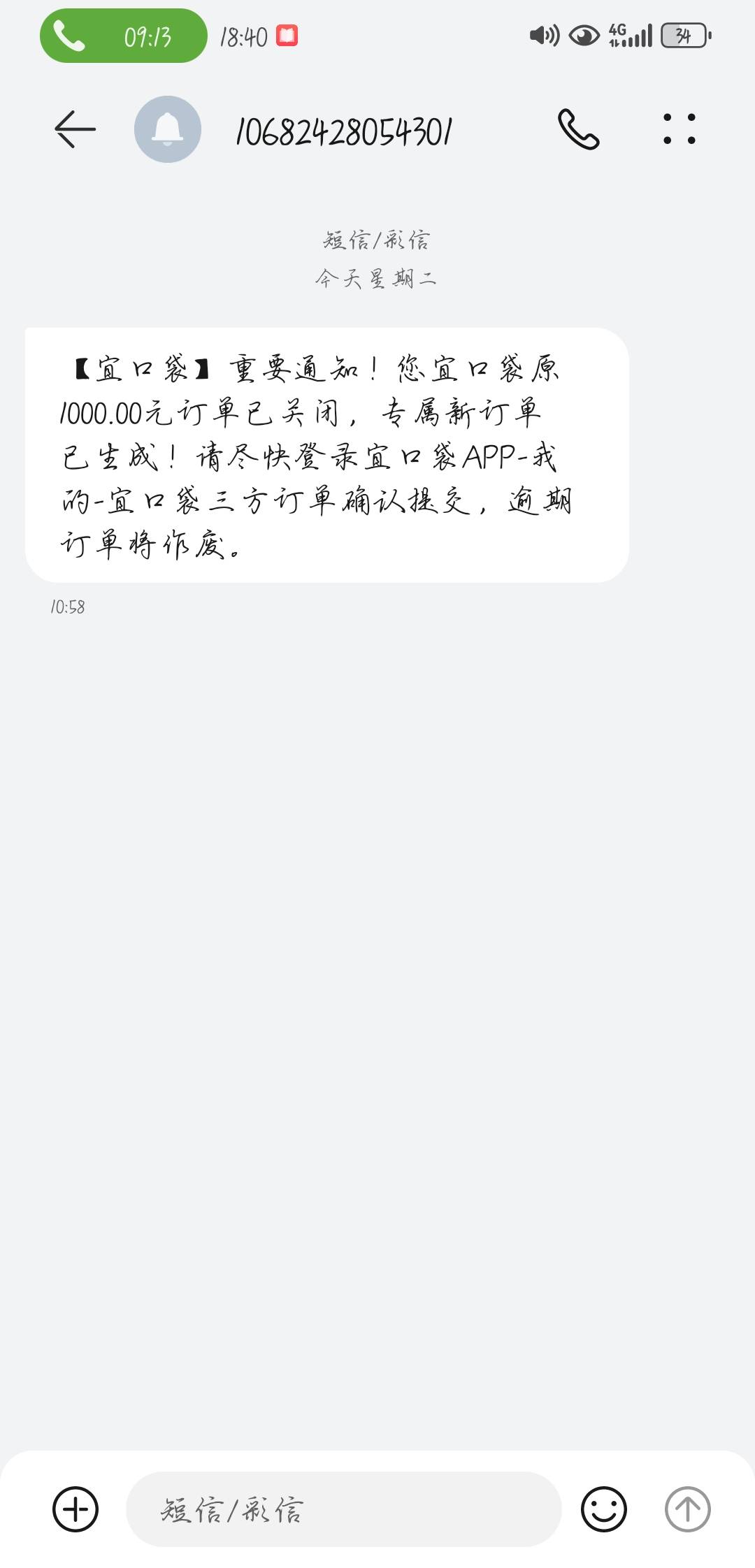755x1568 pixels.
Task: Return to the ongoing call 09:13
Action: pos(124,36)
